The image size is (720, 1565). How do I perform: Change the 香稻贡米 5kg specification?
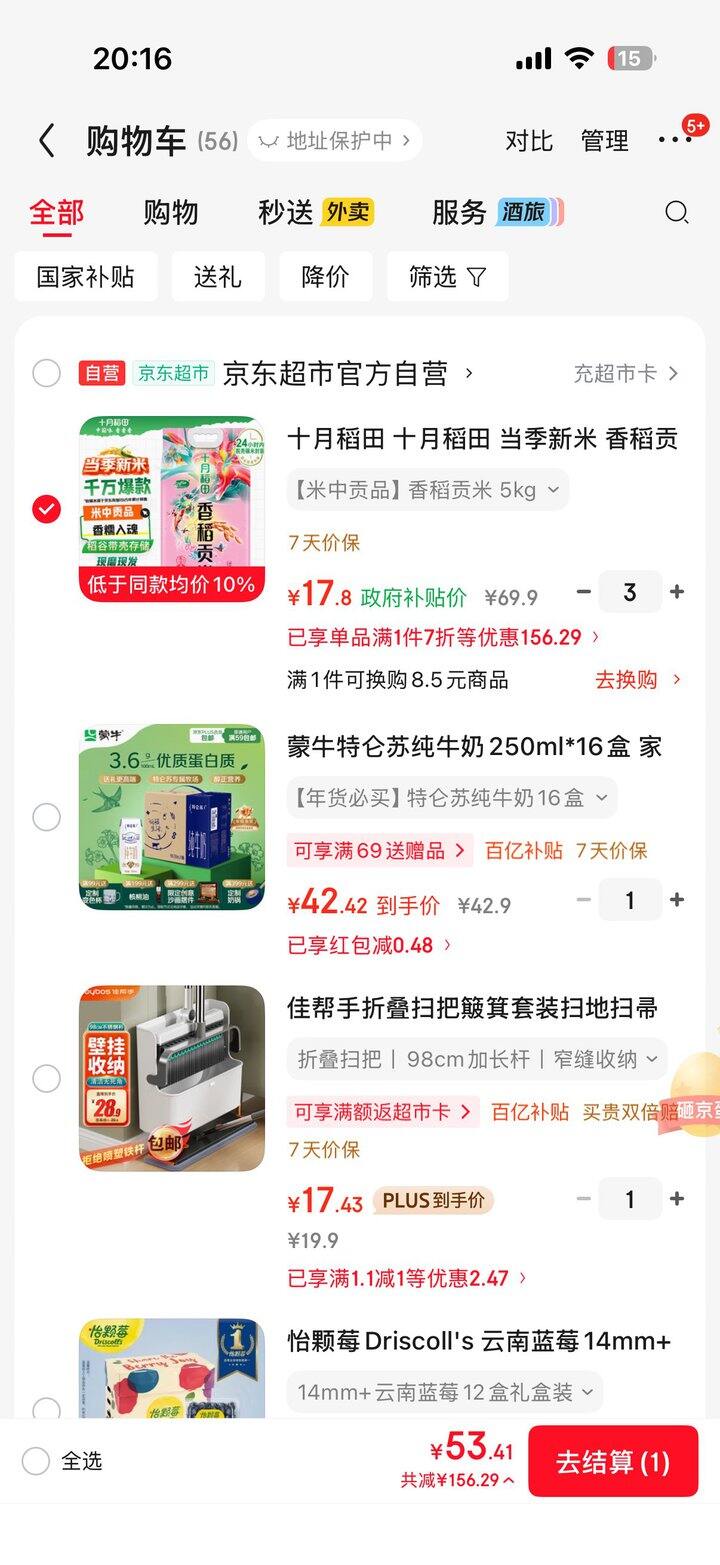coord(428,490)
